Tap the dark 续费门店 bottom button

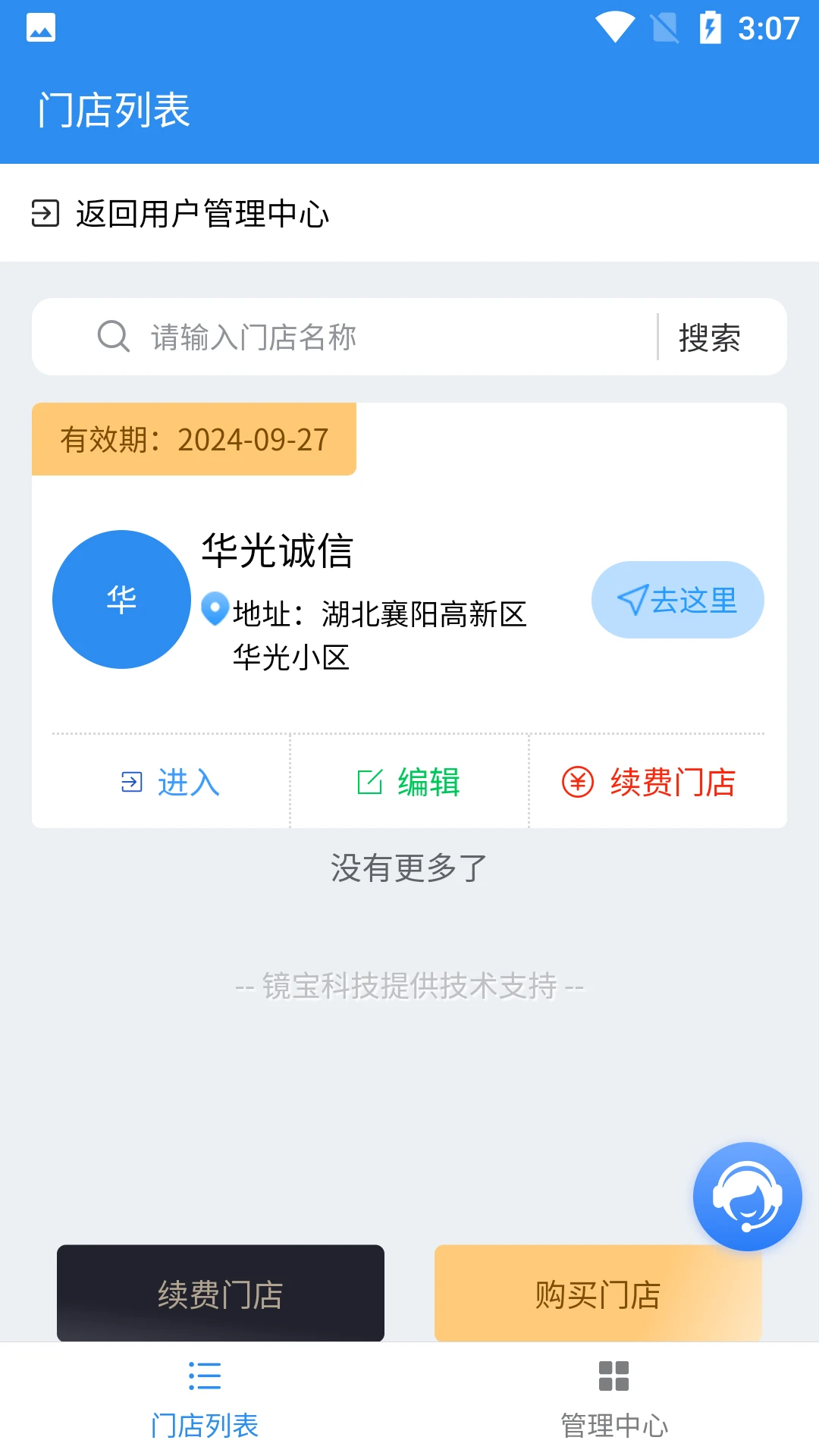[x=221, y=1293]
